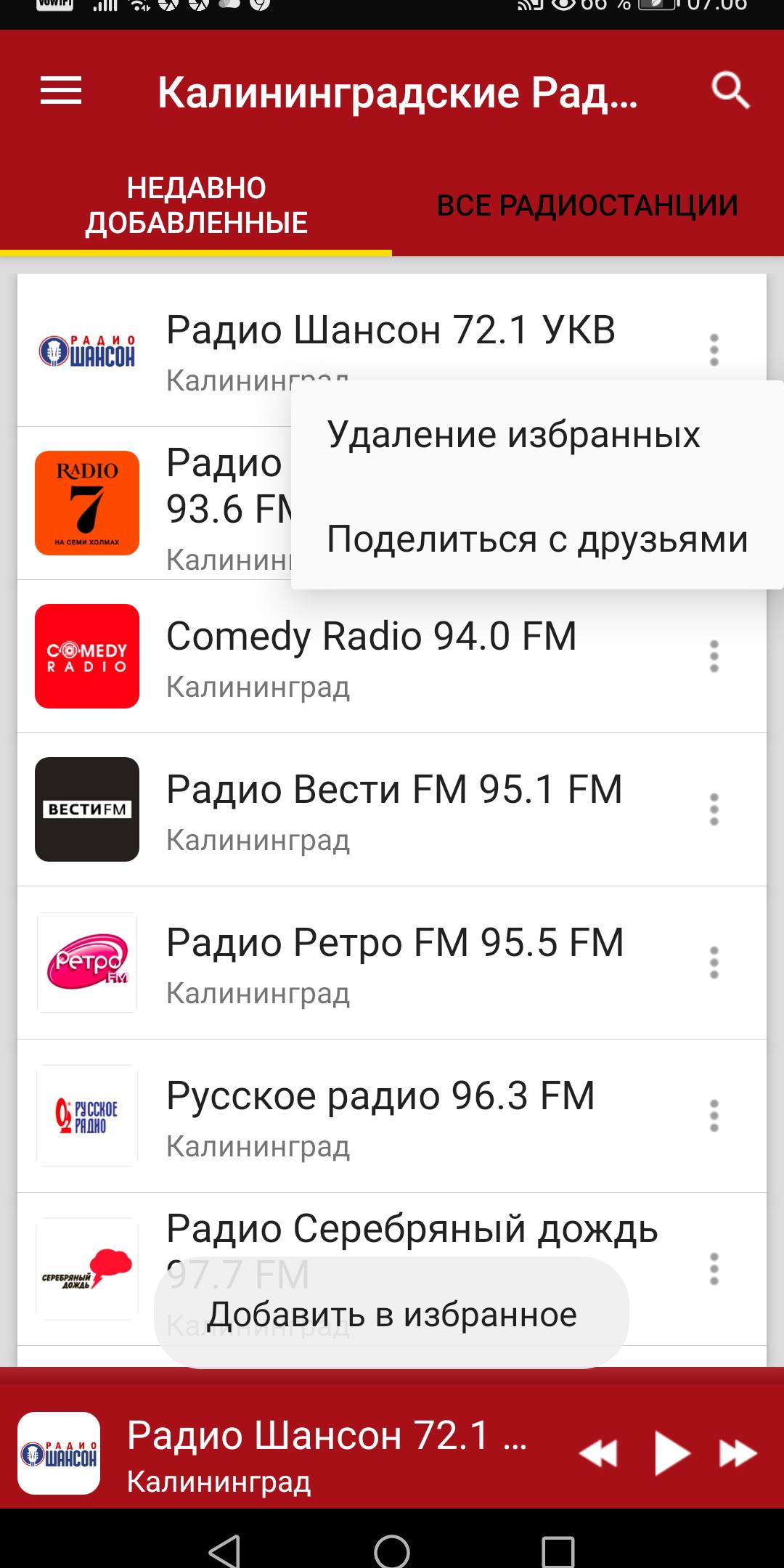
Task: Open options for Радио Серебряный дождь
Action: [x=714, y=1269]
